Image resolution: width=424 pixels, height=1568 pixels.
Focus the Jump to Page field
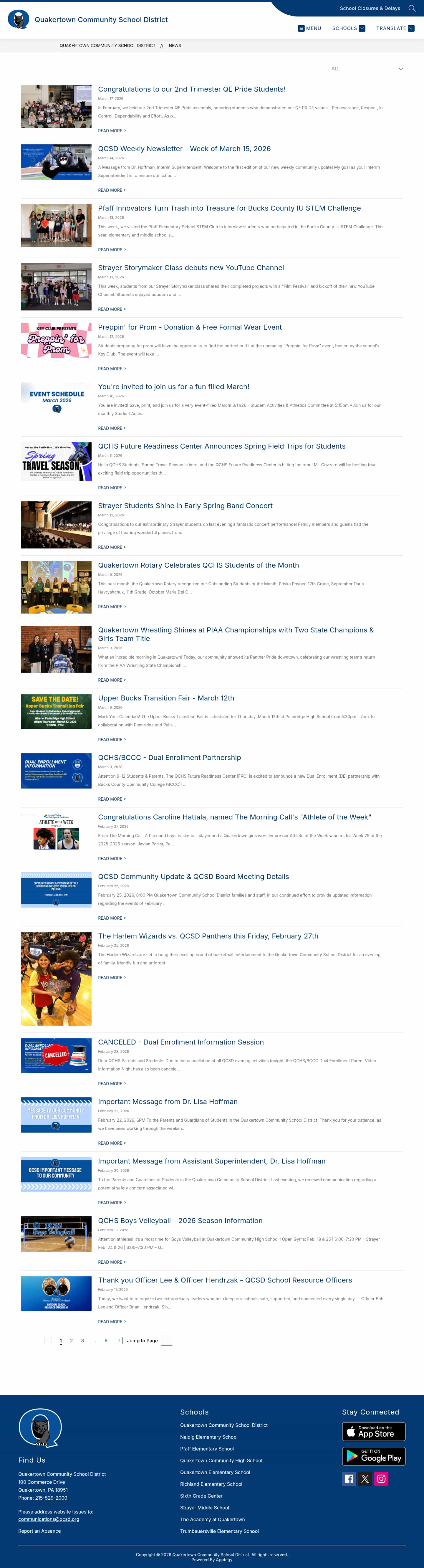tap(166, 1341)
